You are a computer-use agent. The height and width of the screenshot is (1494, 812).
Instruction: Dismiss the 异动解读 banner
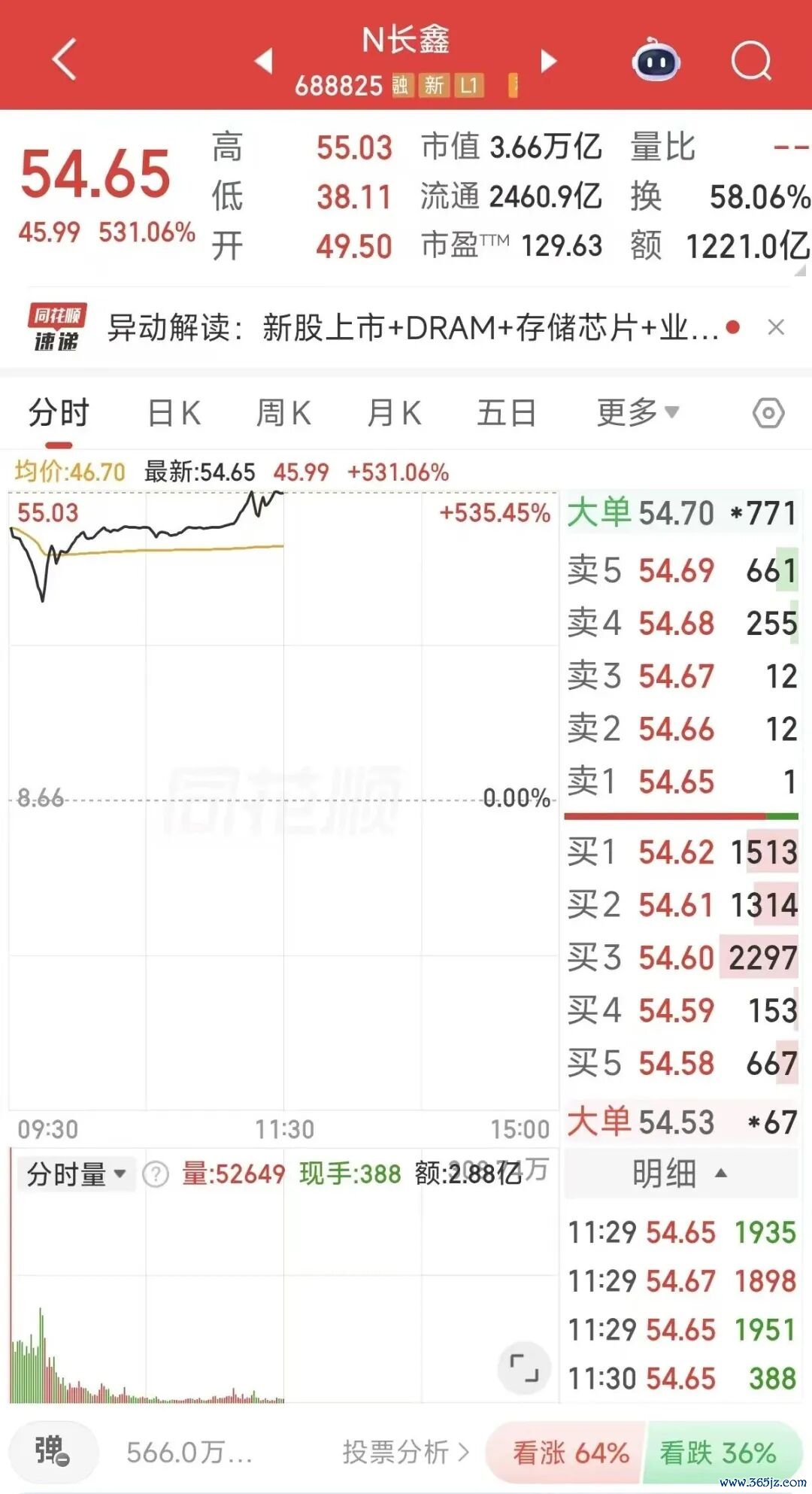click(776, 327)
